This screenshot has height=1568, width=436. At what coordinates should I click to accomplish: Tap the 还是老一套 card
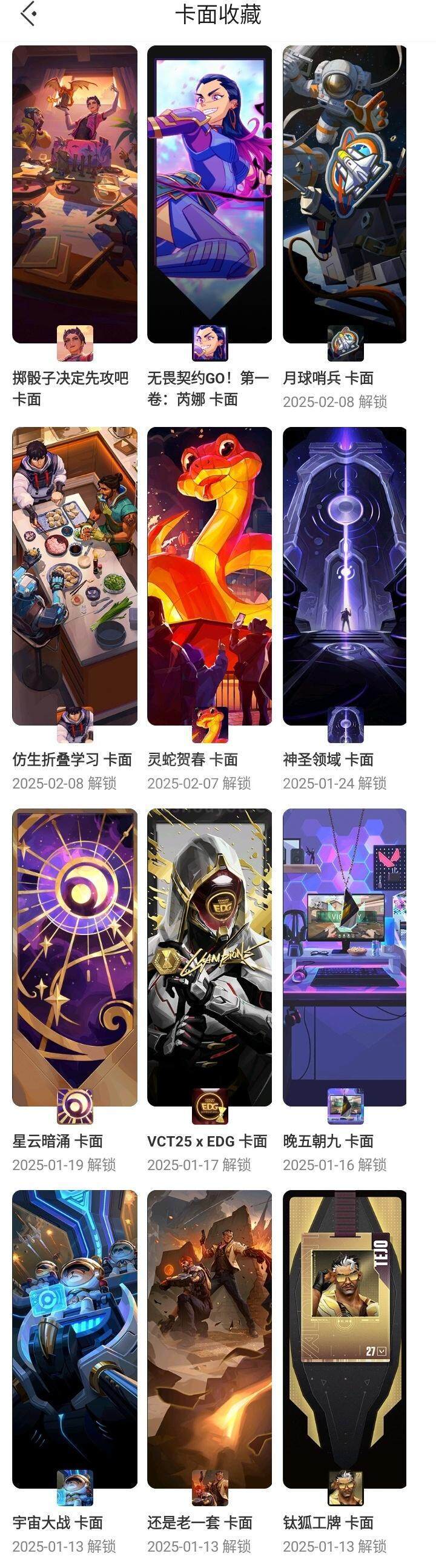[210, 1339]
